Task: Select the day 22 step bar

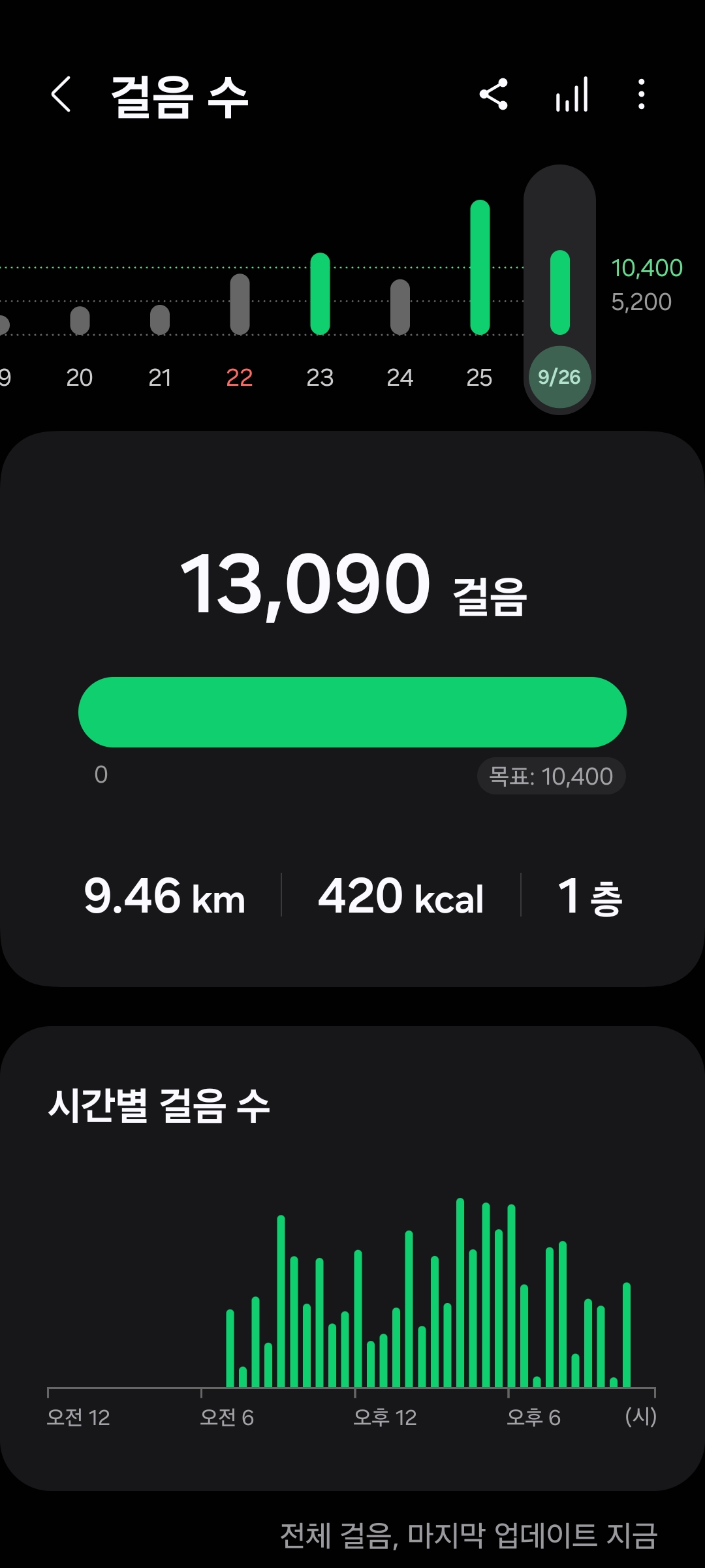Action: click(240, 304)
